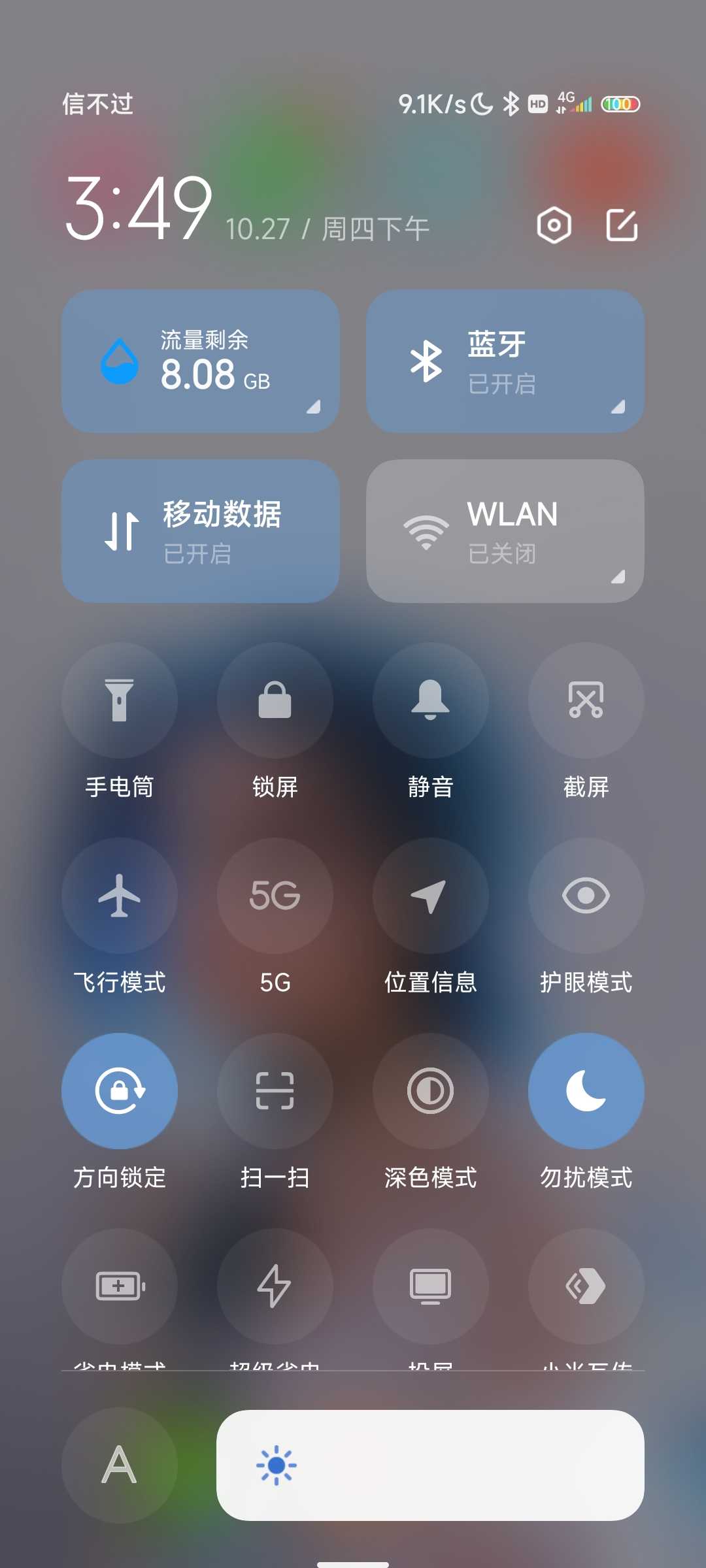
Task: Turn on the 手电筒 flashlight
Action: [x=120, y=700]
